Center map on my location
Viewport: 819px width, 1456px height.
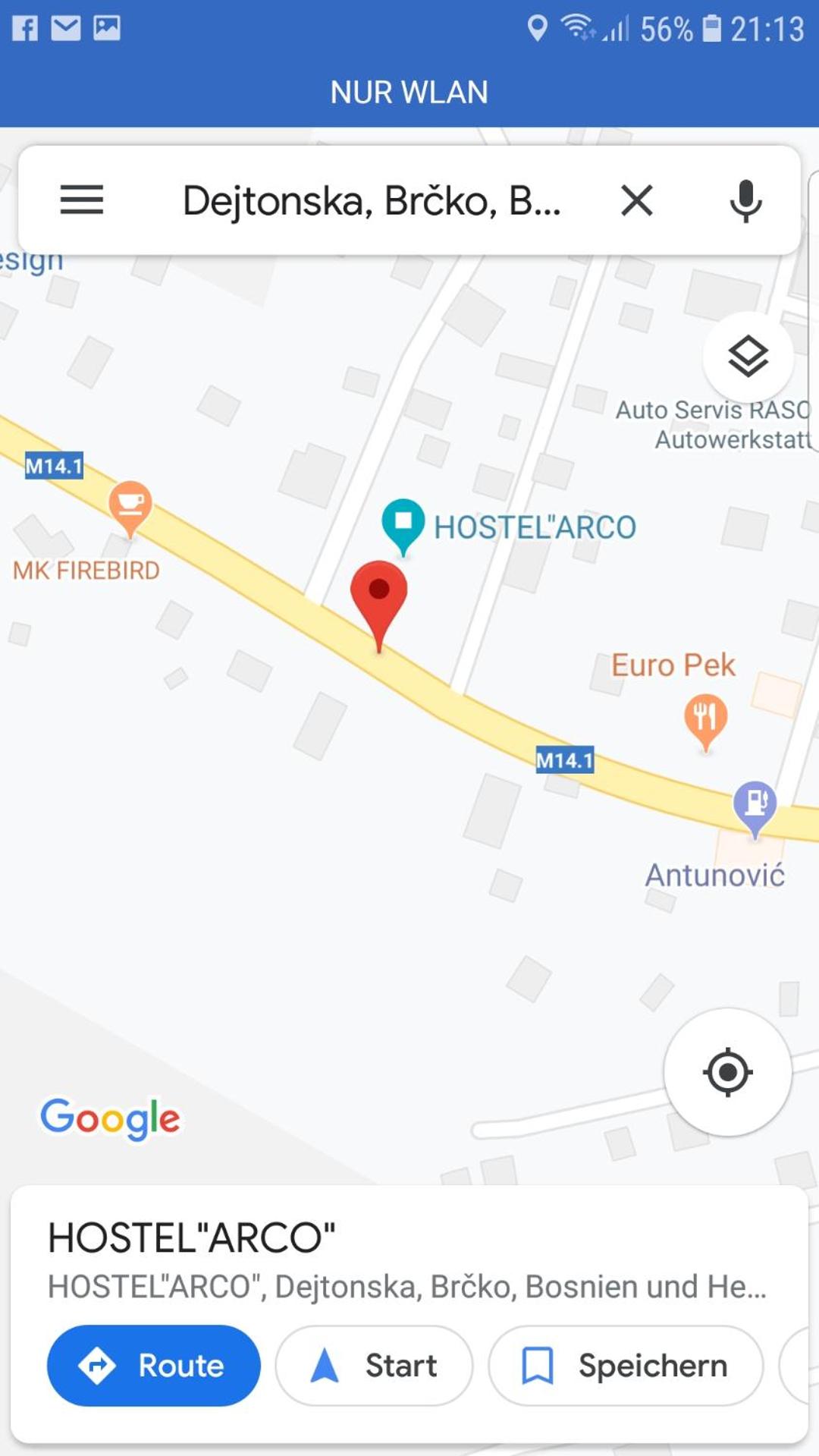pos(728,1072)
